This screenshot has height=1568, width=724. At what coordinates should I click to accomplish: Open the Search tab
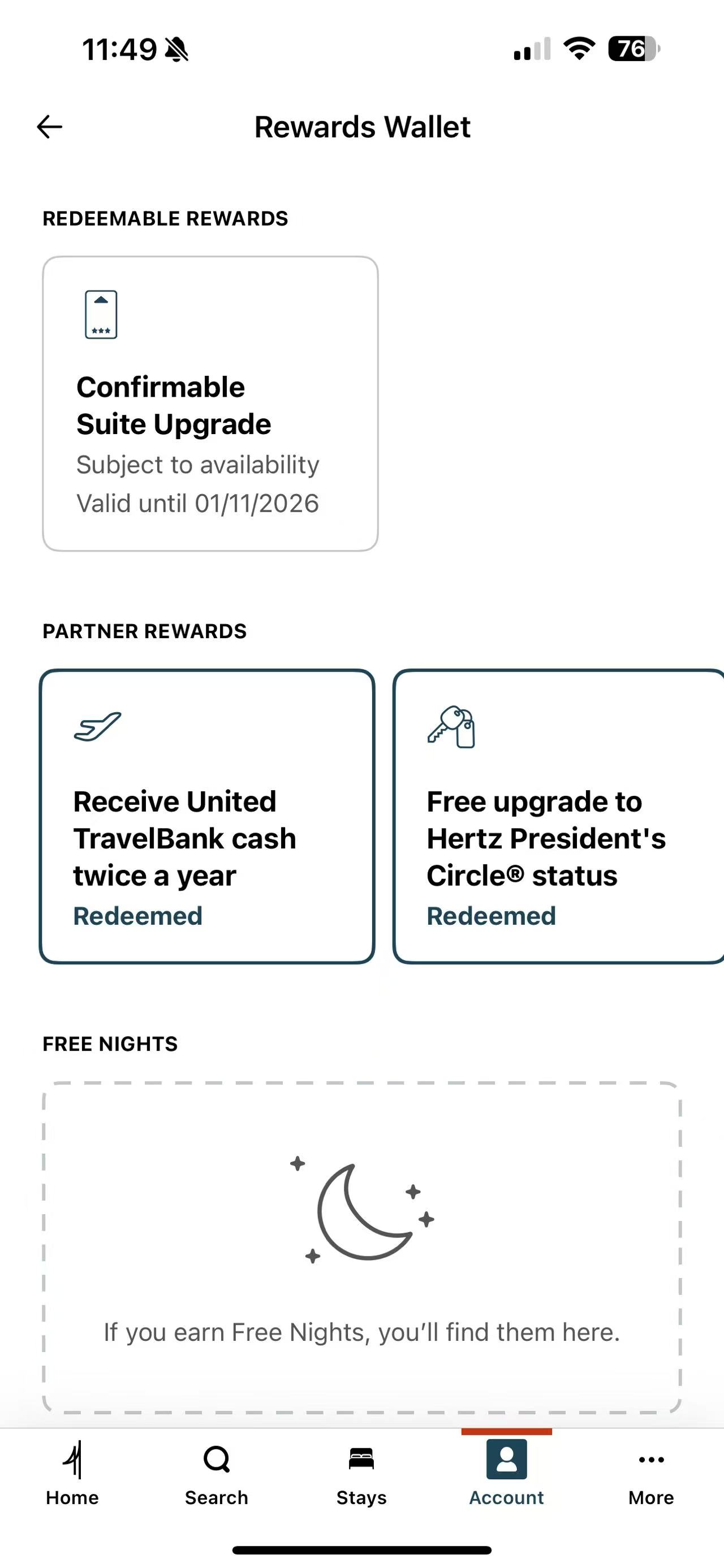click(217, 1472)
